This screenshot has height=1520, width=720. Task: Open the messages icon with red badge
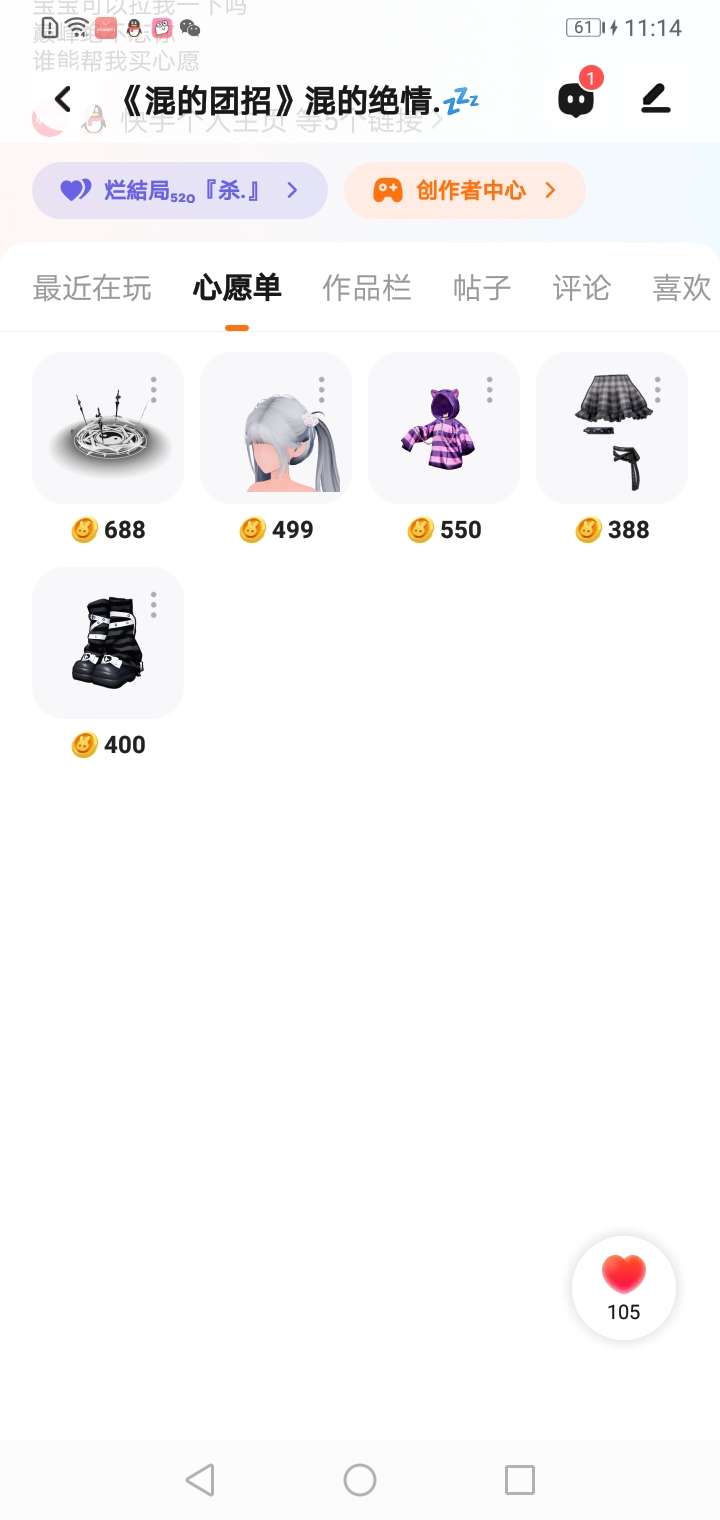[576, 99]
